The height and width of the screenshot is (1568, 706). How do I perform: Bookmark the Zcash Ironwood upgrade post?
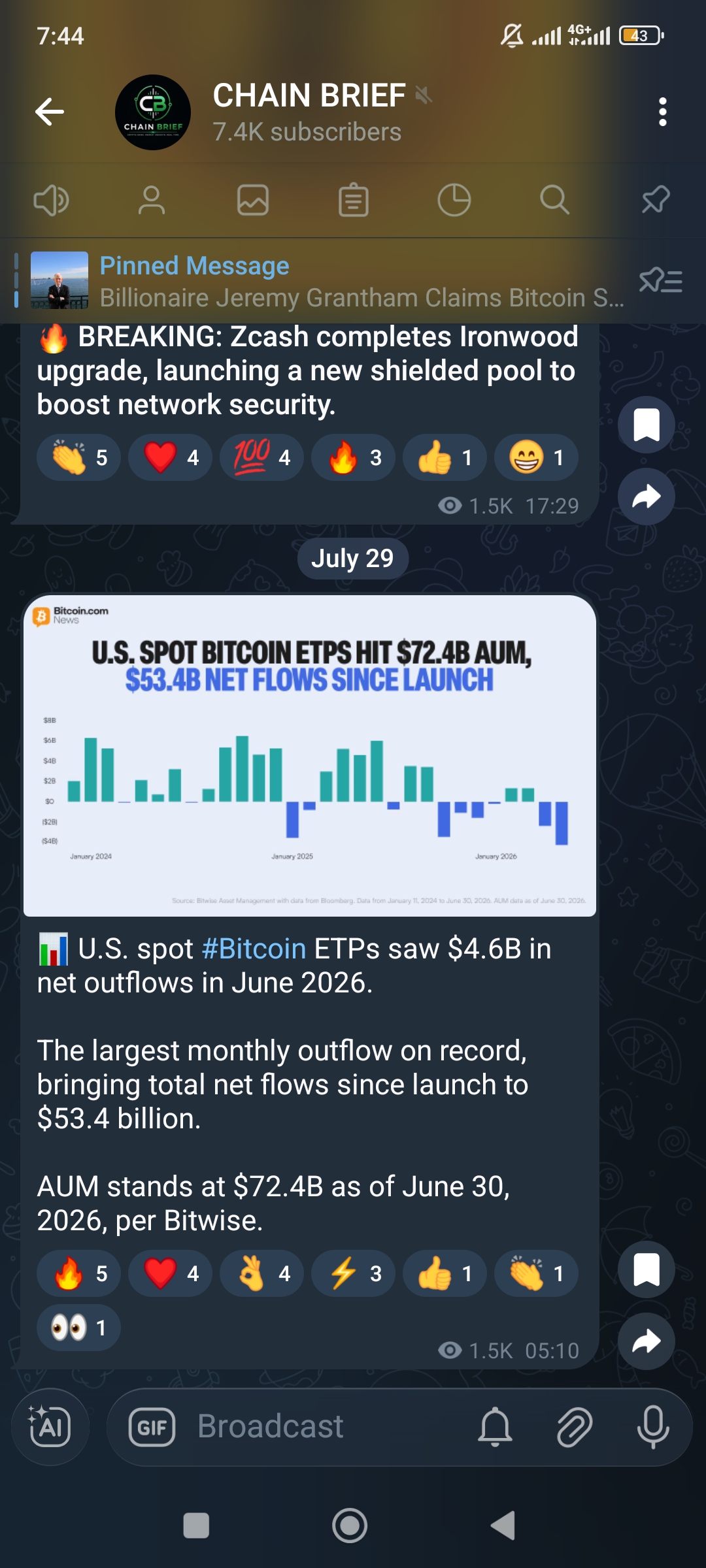647,425
